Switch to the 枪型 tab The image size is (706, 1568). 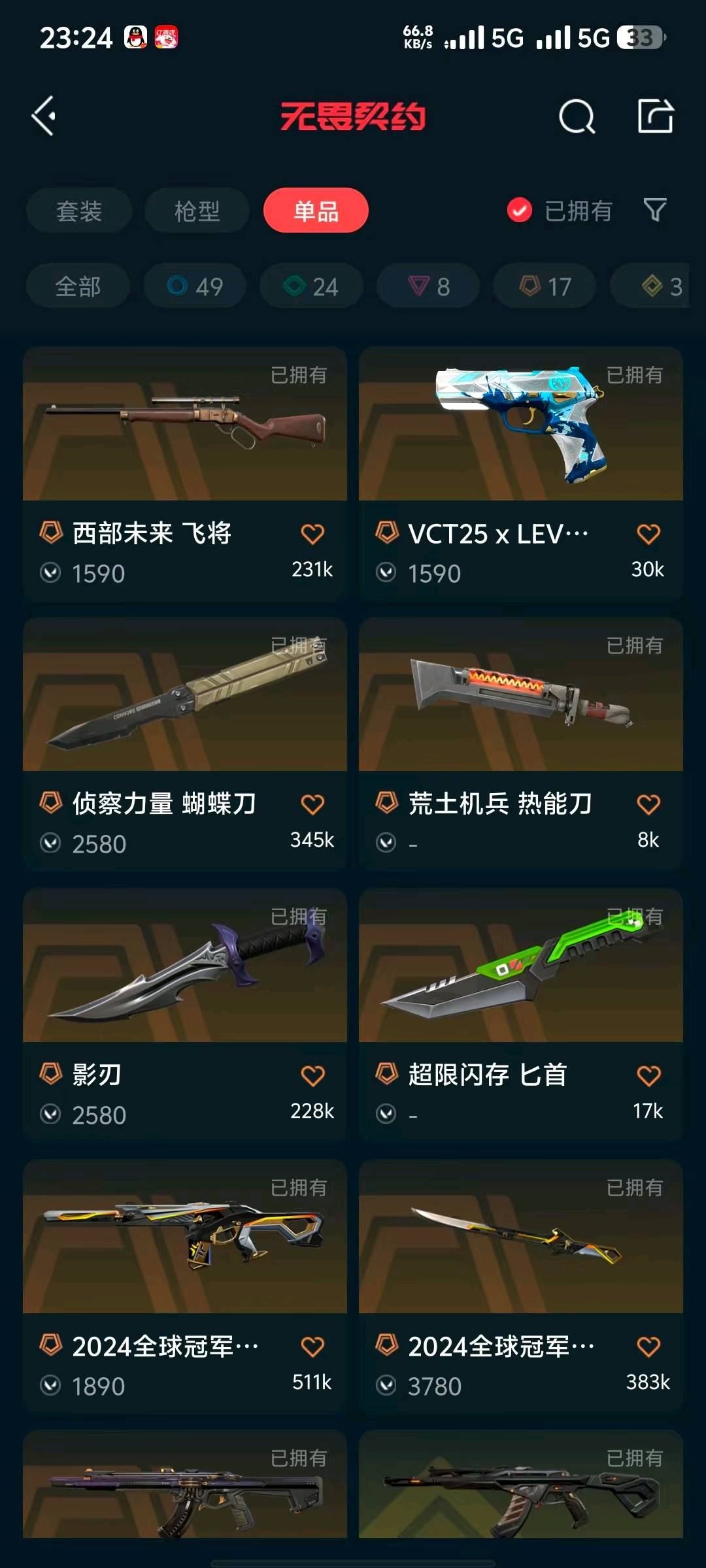click(197, 210)
